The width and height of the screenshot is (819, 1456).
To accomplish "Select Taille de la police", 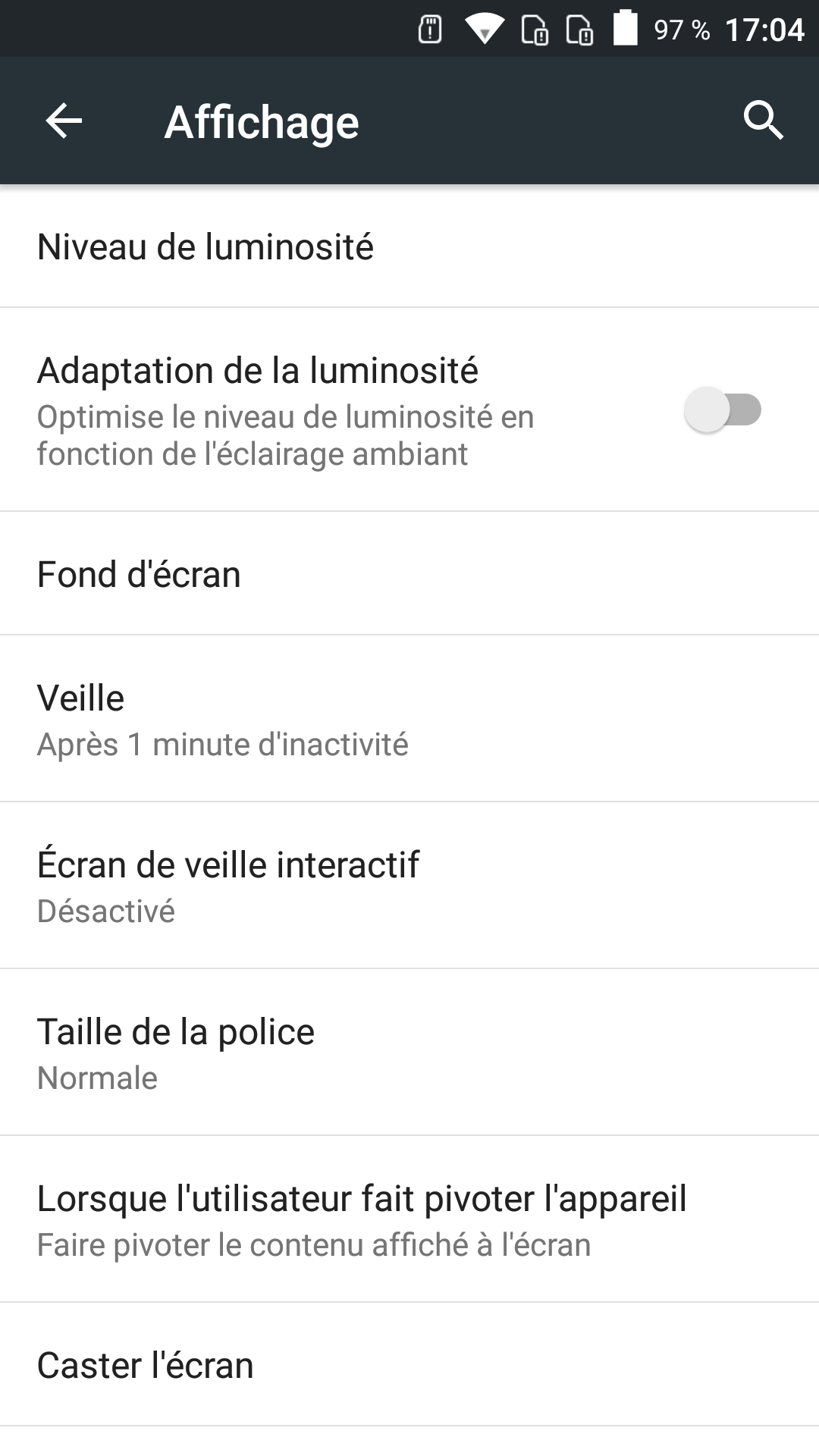I will click(409, 1053).
